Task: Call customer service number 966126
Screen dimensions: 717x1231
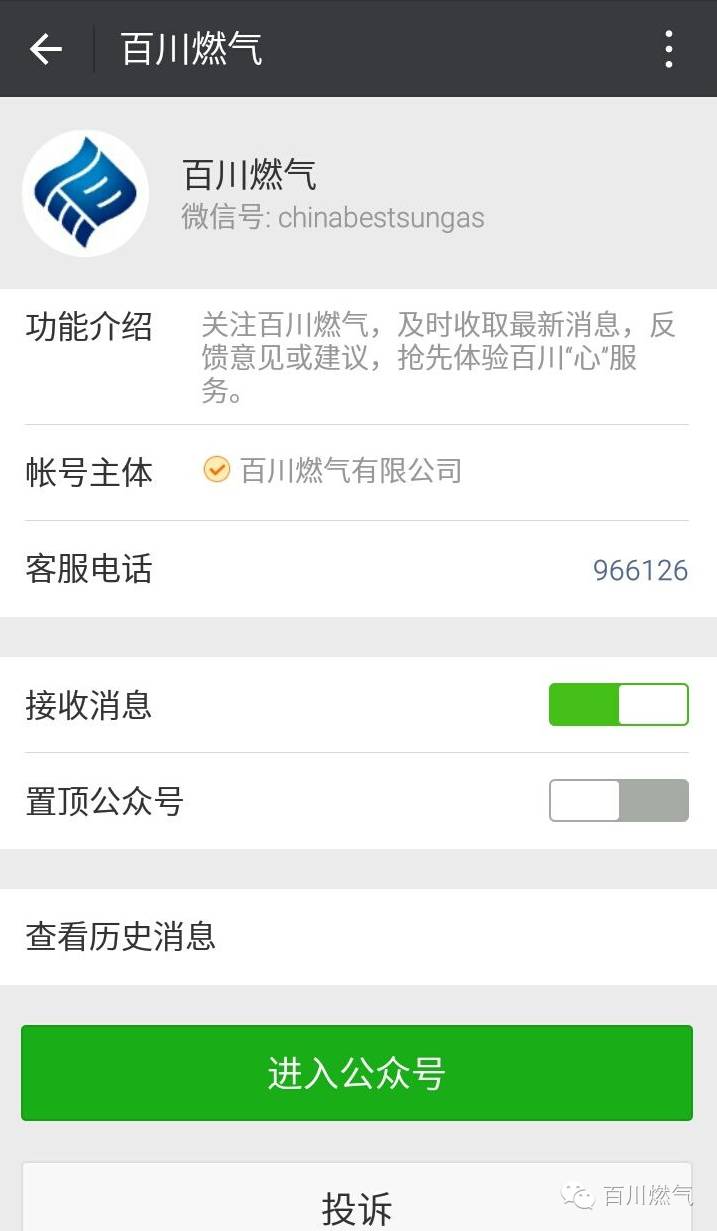Action: (x=640, y=570)
